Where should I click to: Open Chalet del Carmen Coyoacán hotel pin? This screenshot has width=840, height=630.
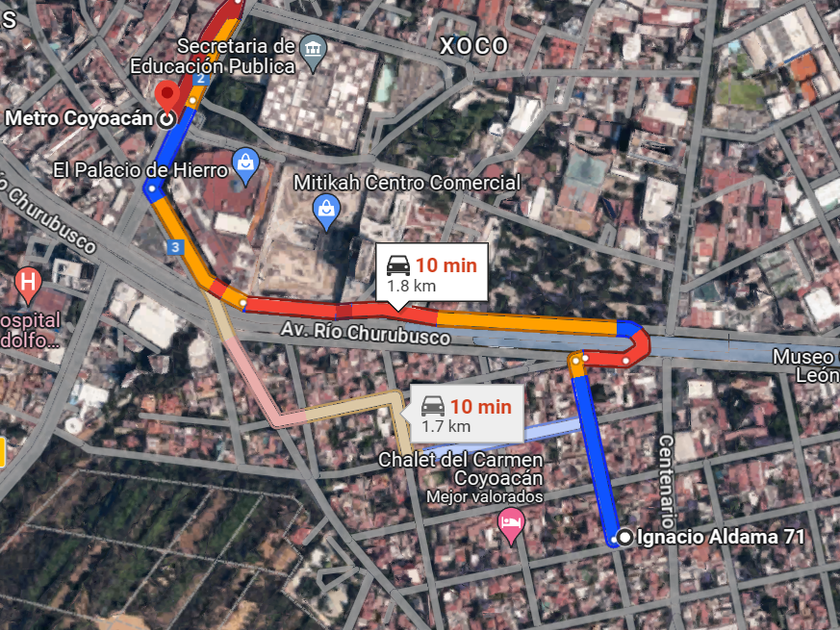[x=510, y=523]
